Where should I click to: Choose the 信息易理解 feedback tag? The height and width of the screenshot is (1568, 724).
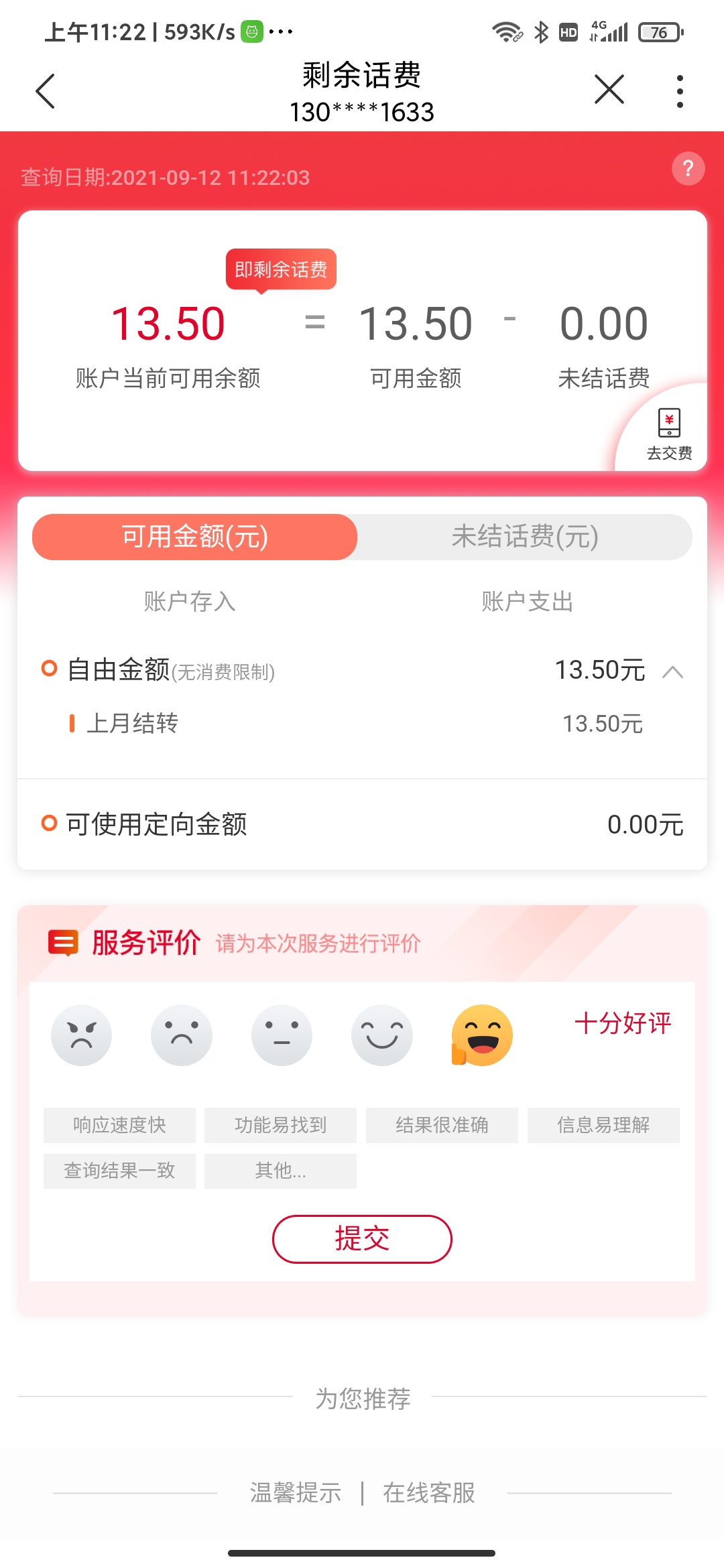tap(603, 1125)
